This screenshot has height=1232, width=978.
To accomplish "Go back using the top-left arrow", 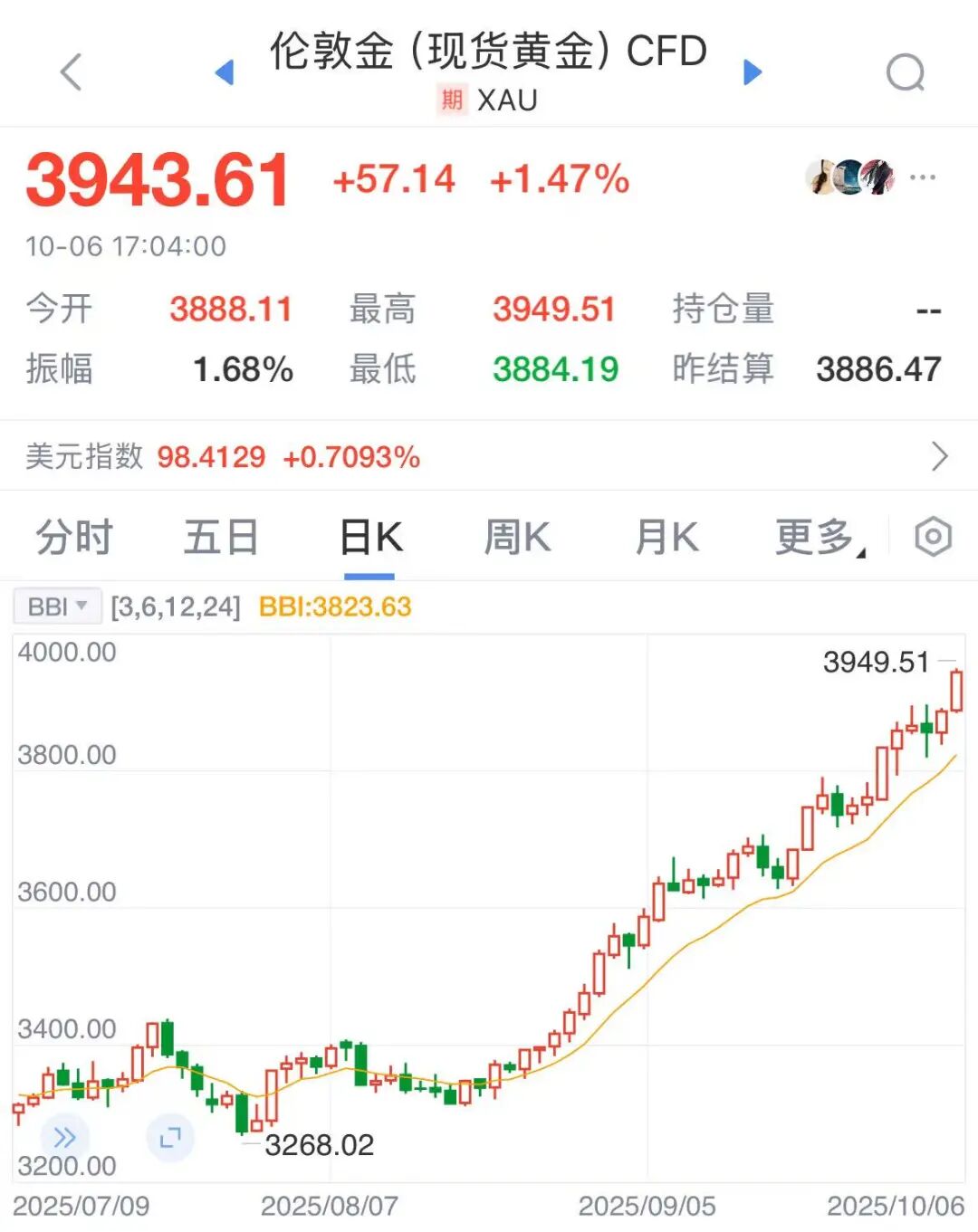I will (x=71, y=72).
